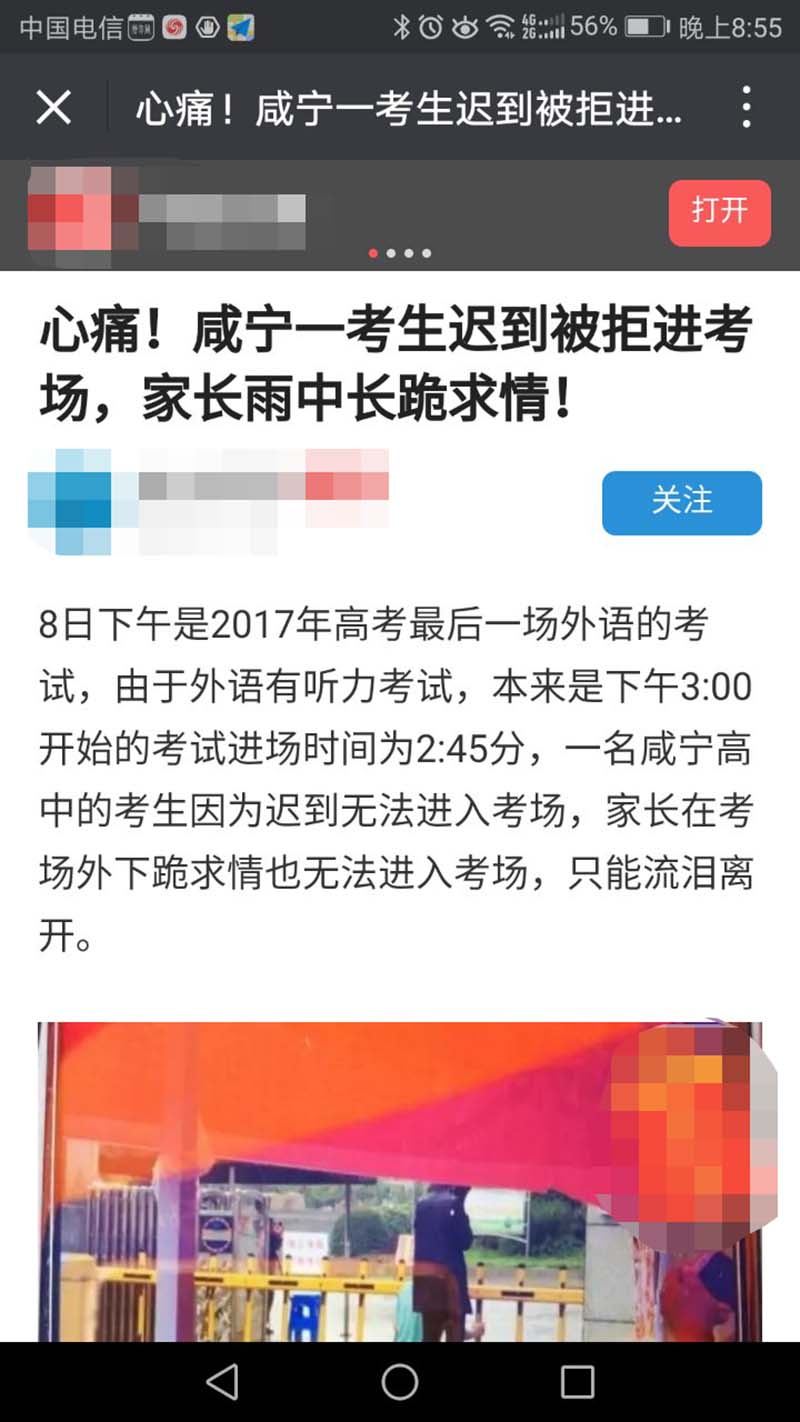Tap the app promotion banner
This screenshot has height=1422, width=800.
(300, 212)
